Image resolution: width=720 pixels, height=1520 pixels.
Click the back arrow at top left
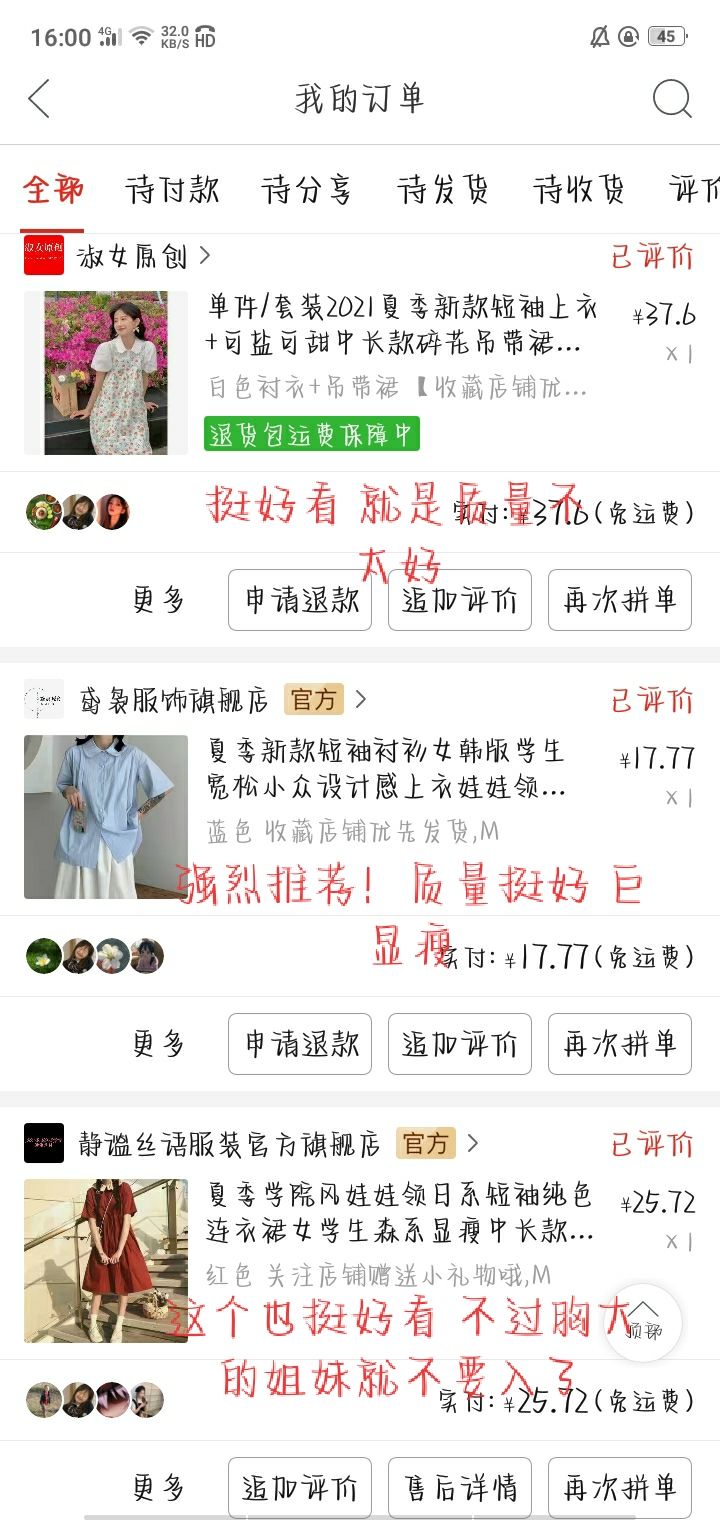pos(38,99)
